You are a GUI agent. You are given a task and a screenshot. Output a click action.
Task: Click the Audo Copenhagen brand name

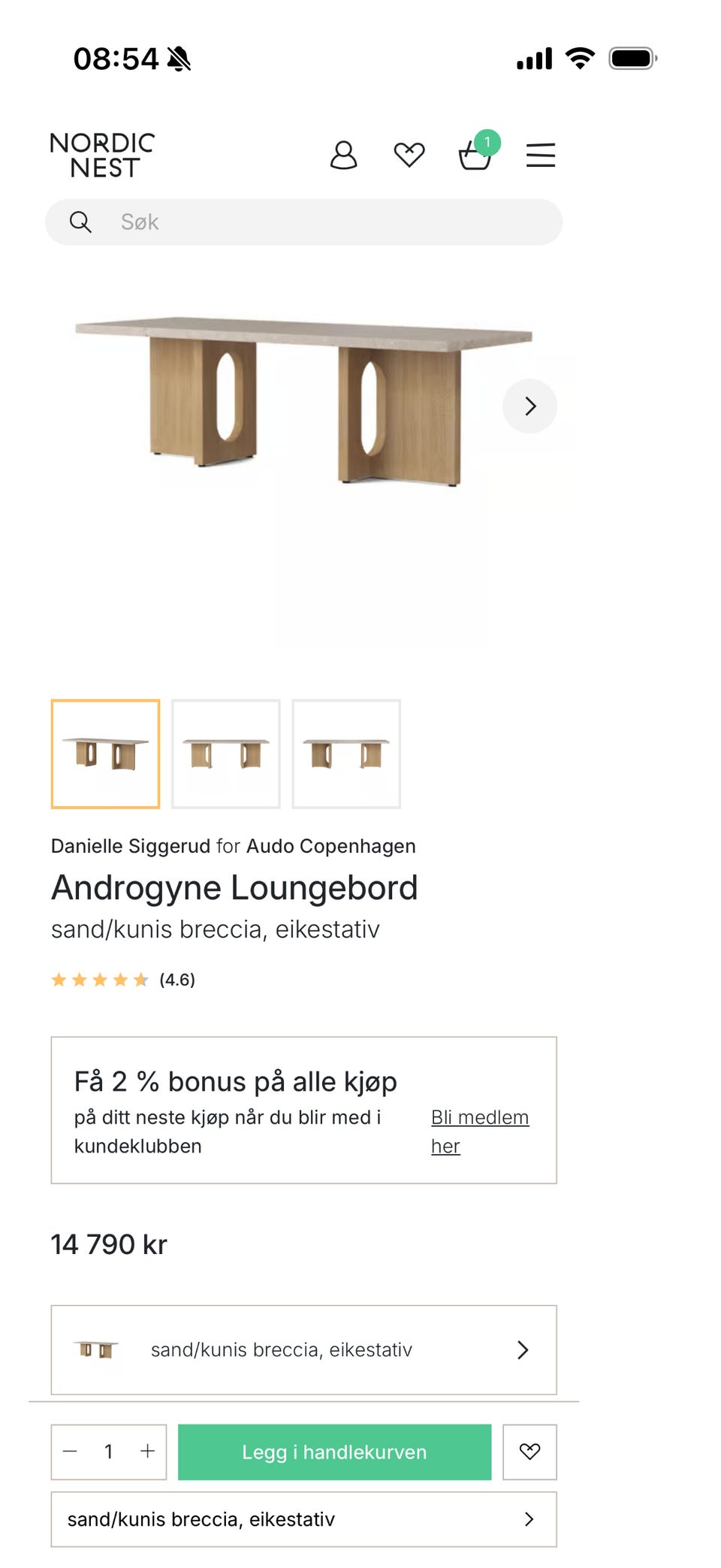click(x=330, y=846)
